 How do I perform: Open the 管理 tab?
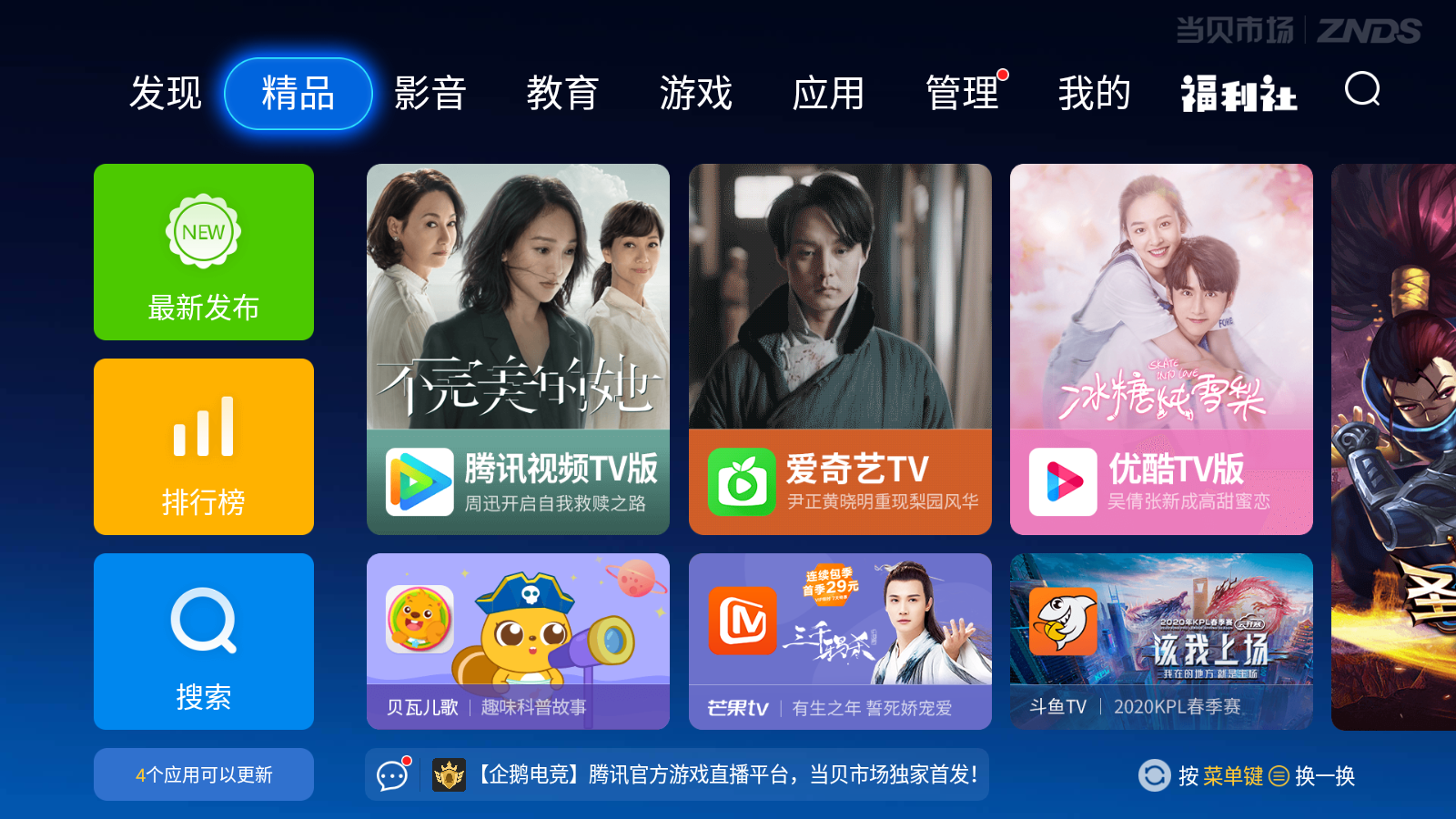tap(963, 93)
